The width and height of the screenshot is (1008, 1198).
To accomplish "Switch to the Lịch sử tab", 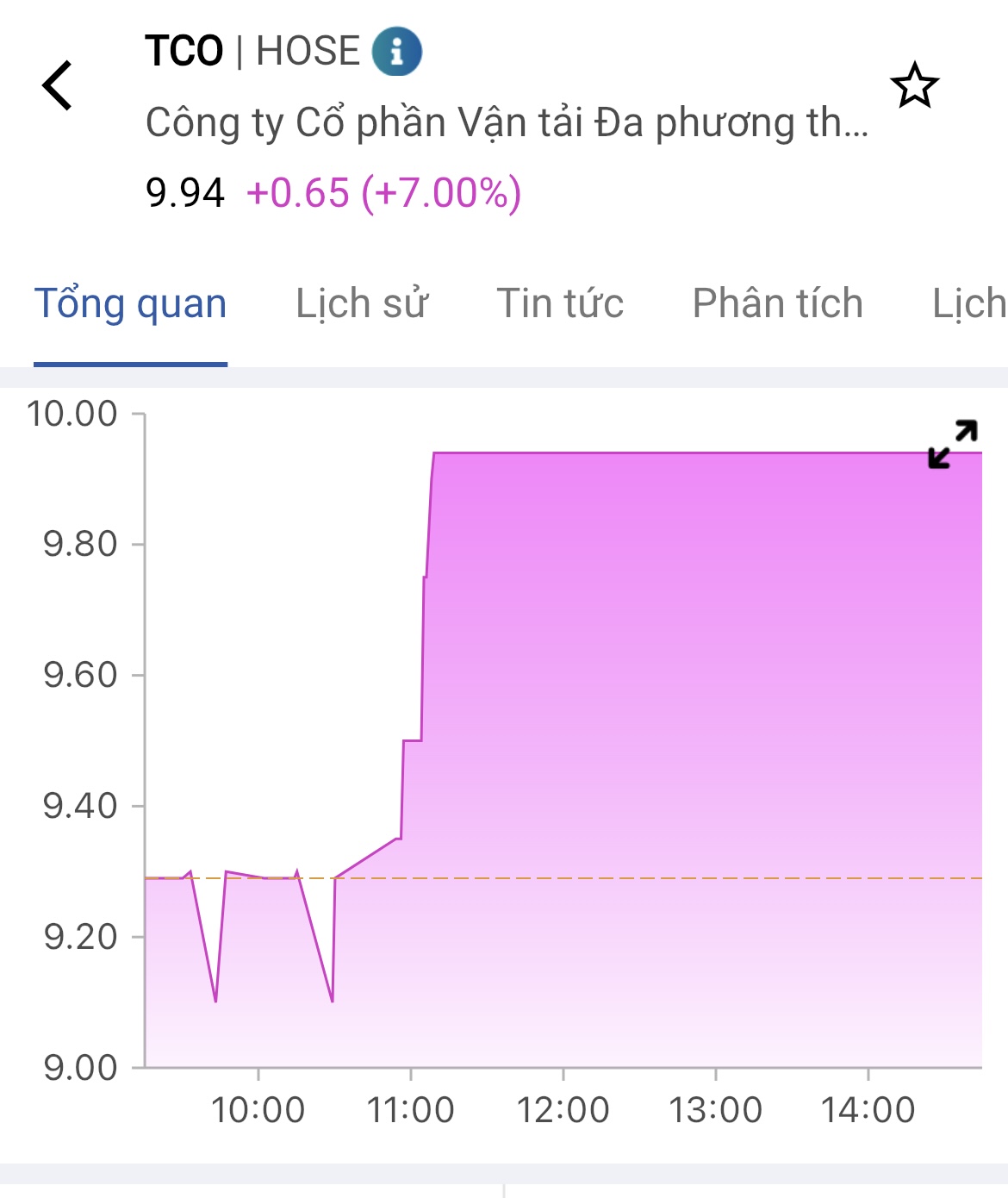I will point(362,304).
